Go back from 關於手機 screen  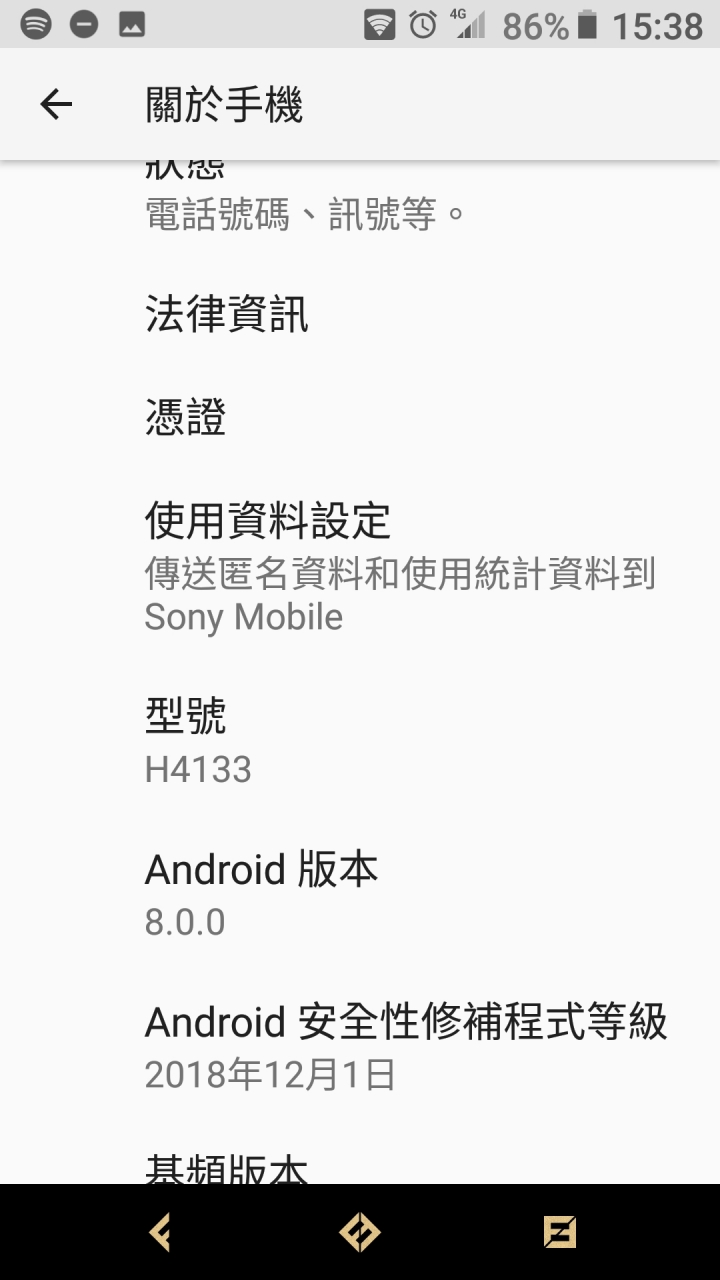coord(56,104)
